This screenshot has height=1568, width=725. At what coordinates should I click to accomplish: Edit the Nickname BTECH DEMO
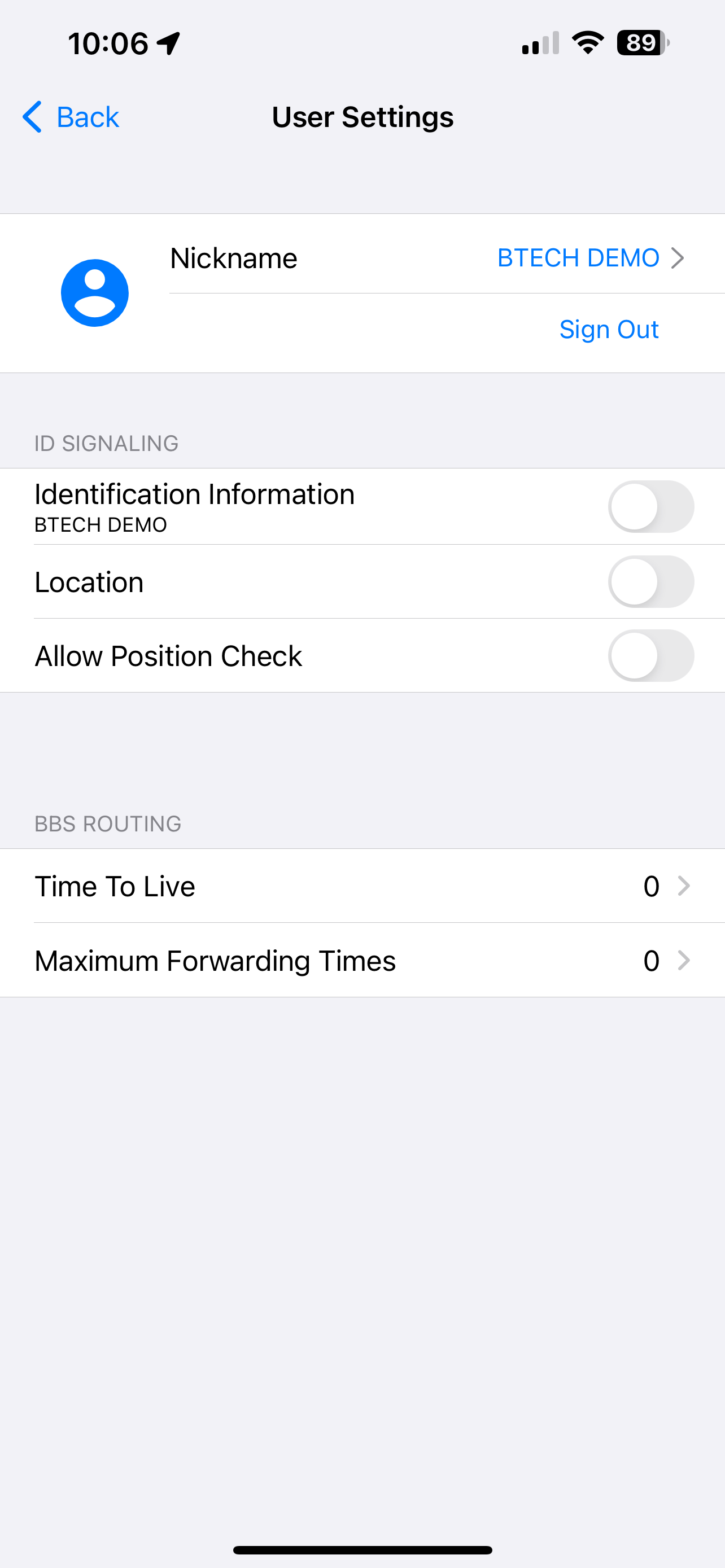click(x=577, y=258)
